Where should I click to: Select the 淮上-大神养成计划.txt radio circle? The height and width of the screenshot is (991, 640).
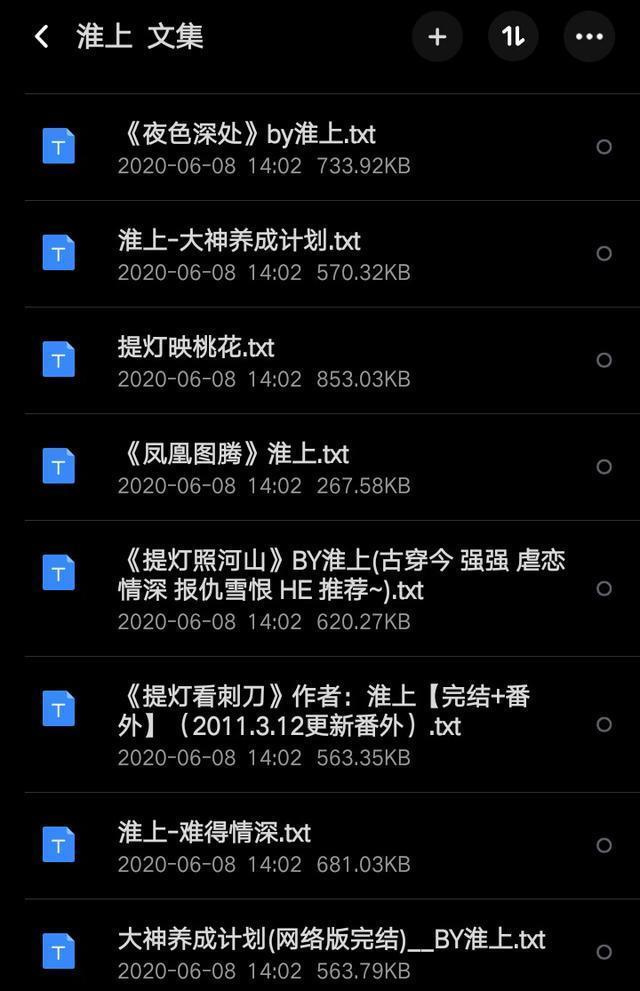(604, 254)
